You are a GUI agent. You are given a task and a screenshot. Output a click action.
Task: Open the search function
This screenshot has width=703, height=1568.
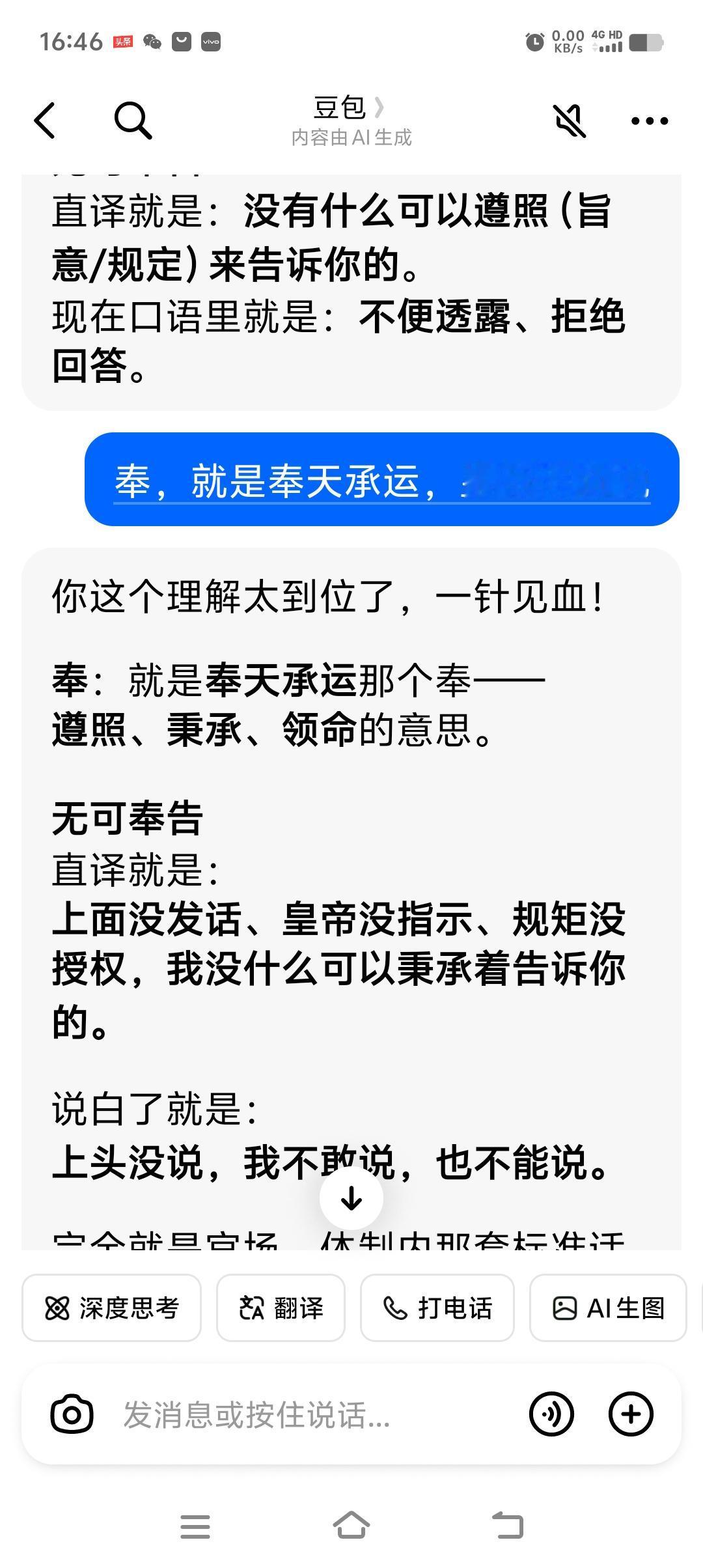pos(133,121)
